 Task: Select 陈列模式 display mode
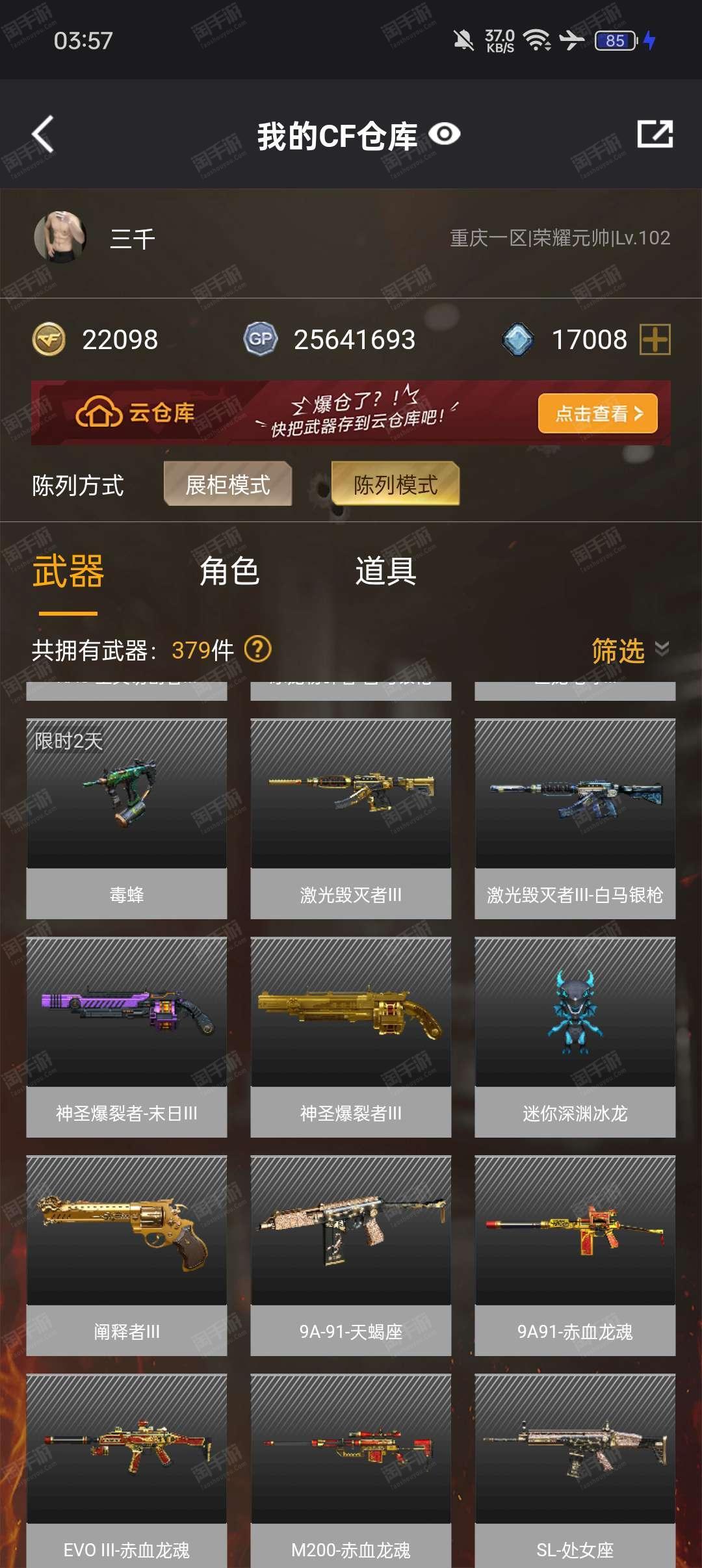395,484
